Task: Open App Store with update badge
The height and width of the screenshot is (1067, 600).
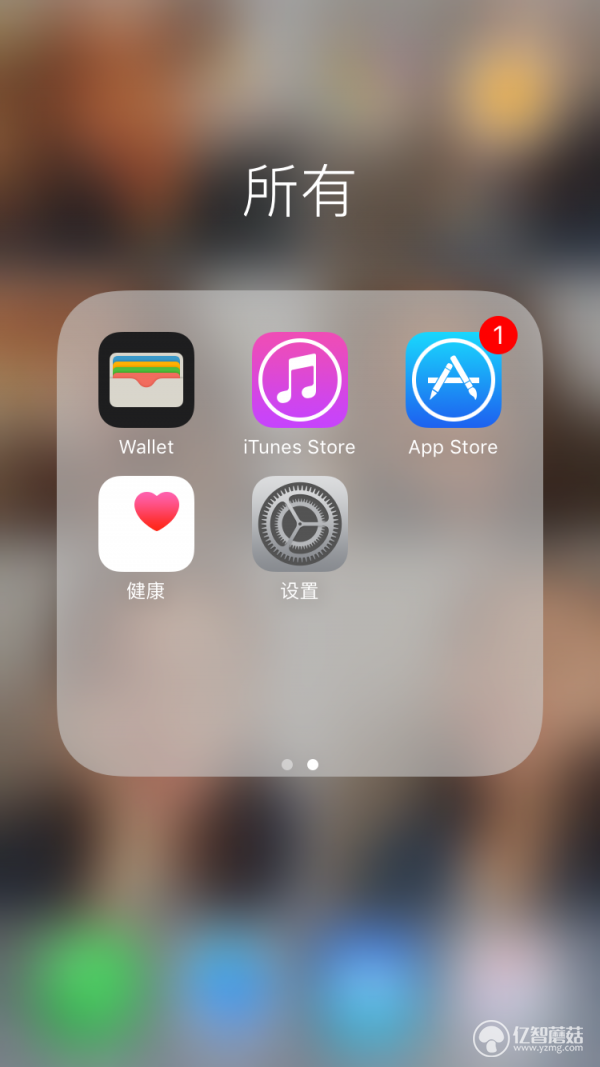Action: pyautogui.click(x=453, y=380)
